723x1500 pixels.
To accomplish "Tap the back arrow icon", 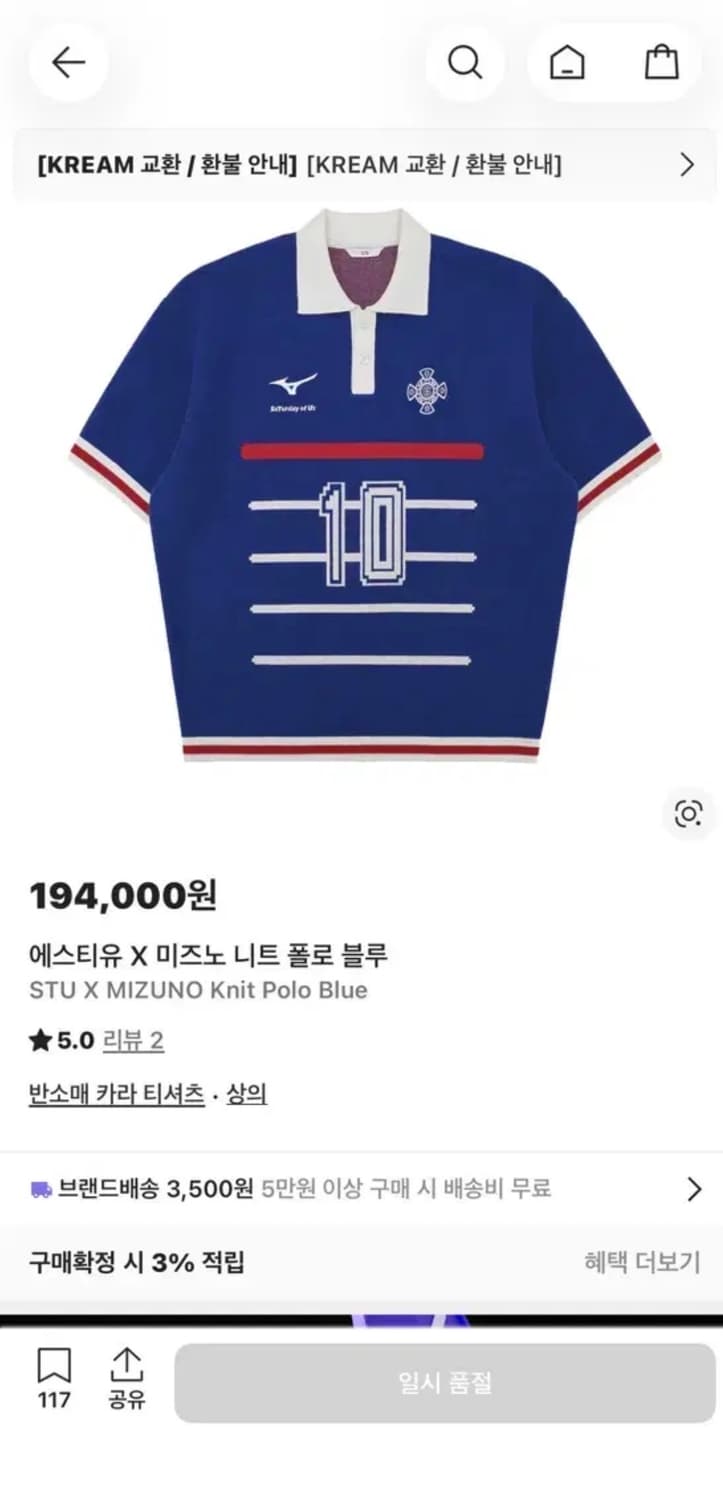I will pos(67,62).
